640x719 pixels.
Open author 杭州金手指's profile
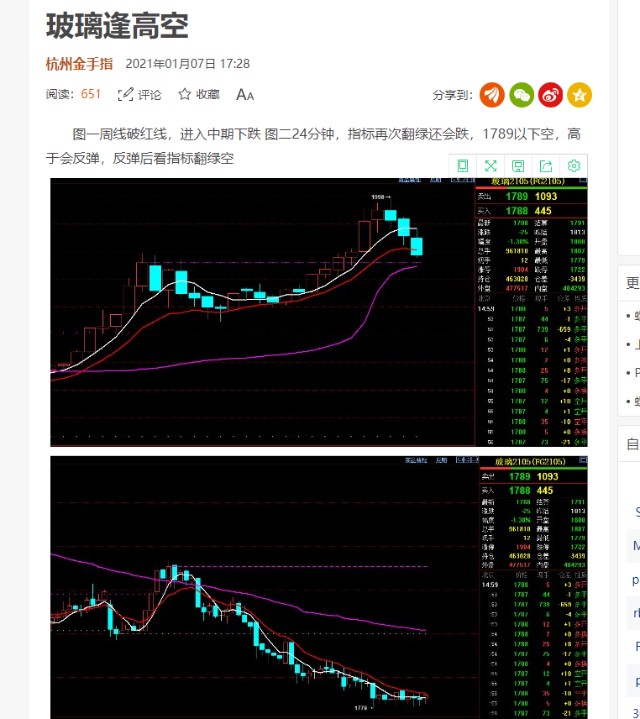coord(79,64)
